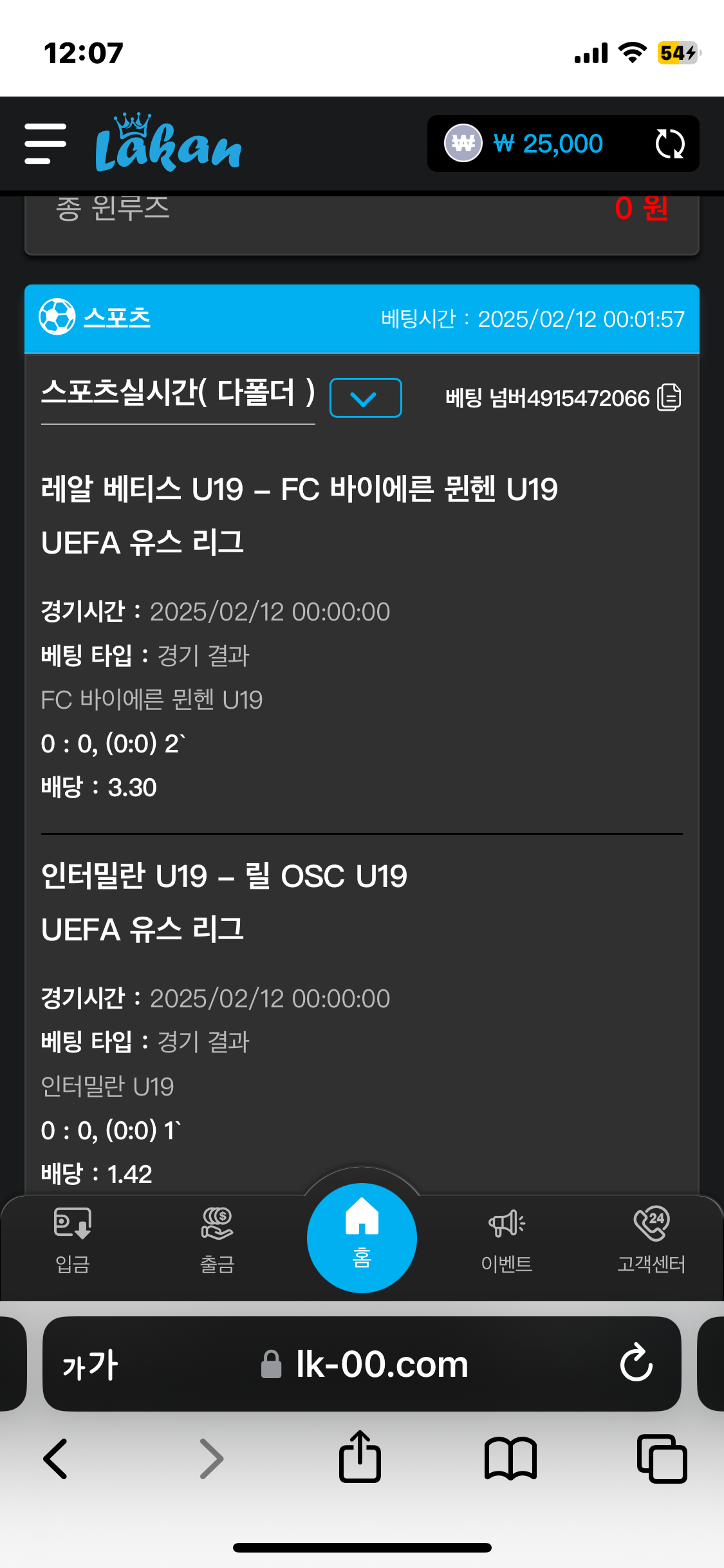Image resolution: width=724 pixels, height=1568 pixels.
Task: Go to the 홈 home tab
Action: pyautogui.click(x=362, y=1237)
